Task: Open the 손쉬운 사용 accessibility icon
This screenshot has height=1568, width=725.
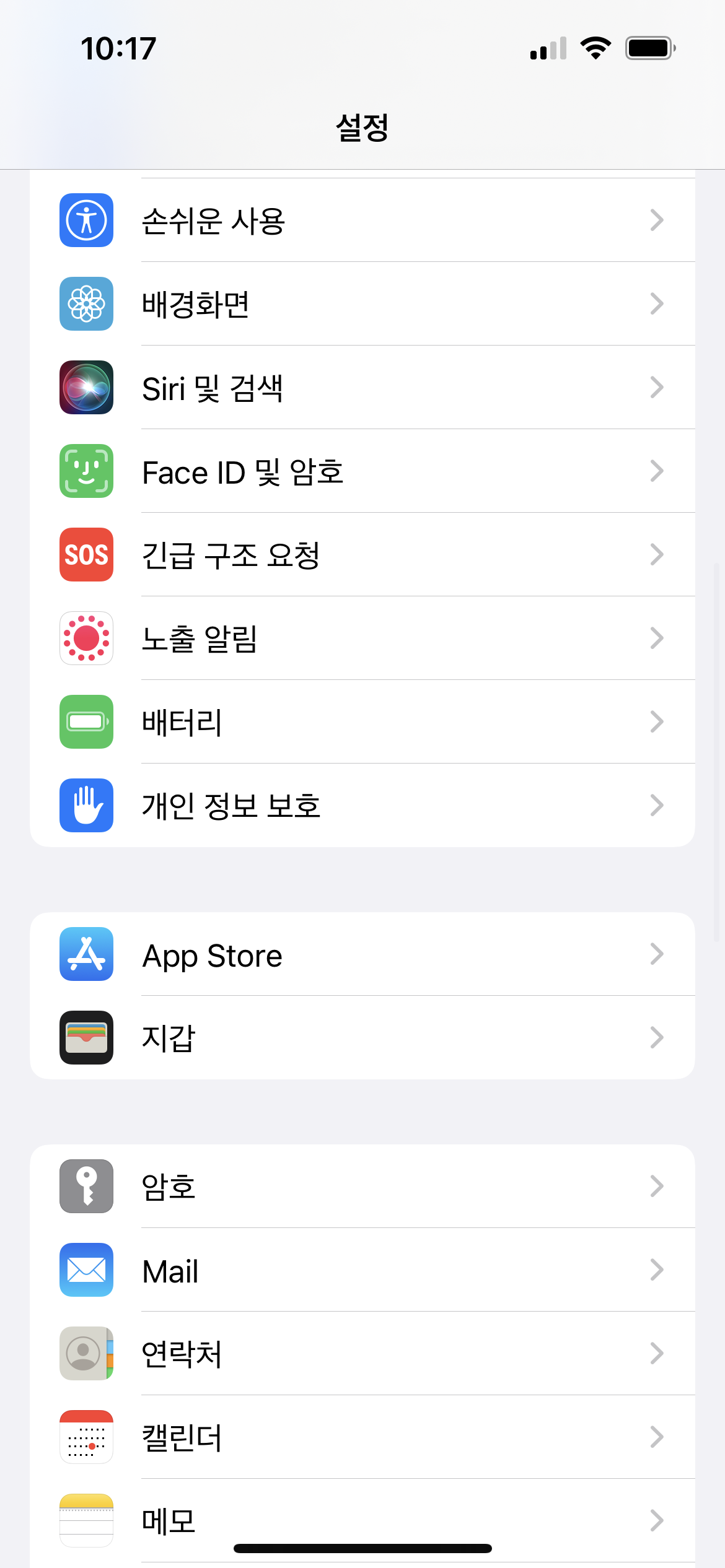Action: 86,220
